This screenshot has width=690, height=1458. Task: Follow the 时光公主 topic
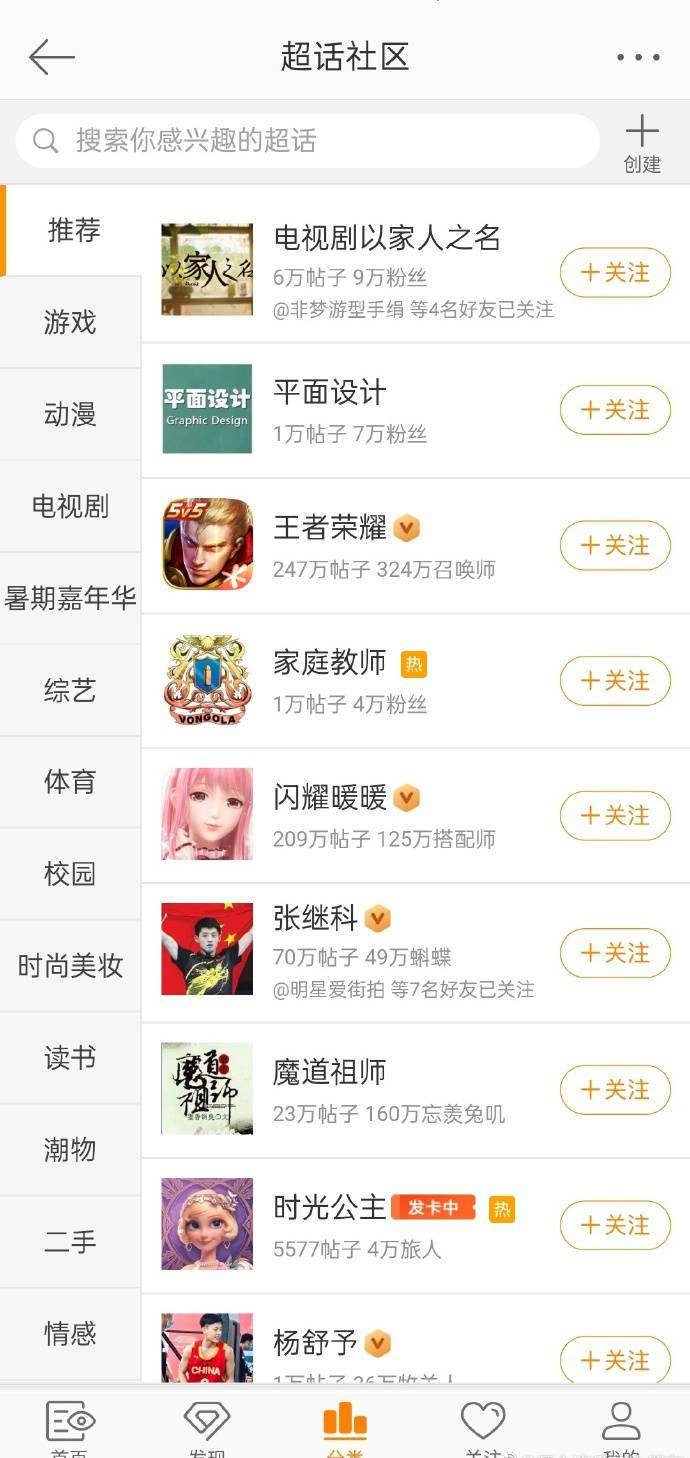614,1224
